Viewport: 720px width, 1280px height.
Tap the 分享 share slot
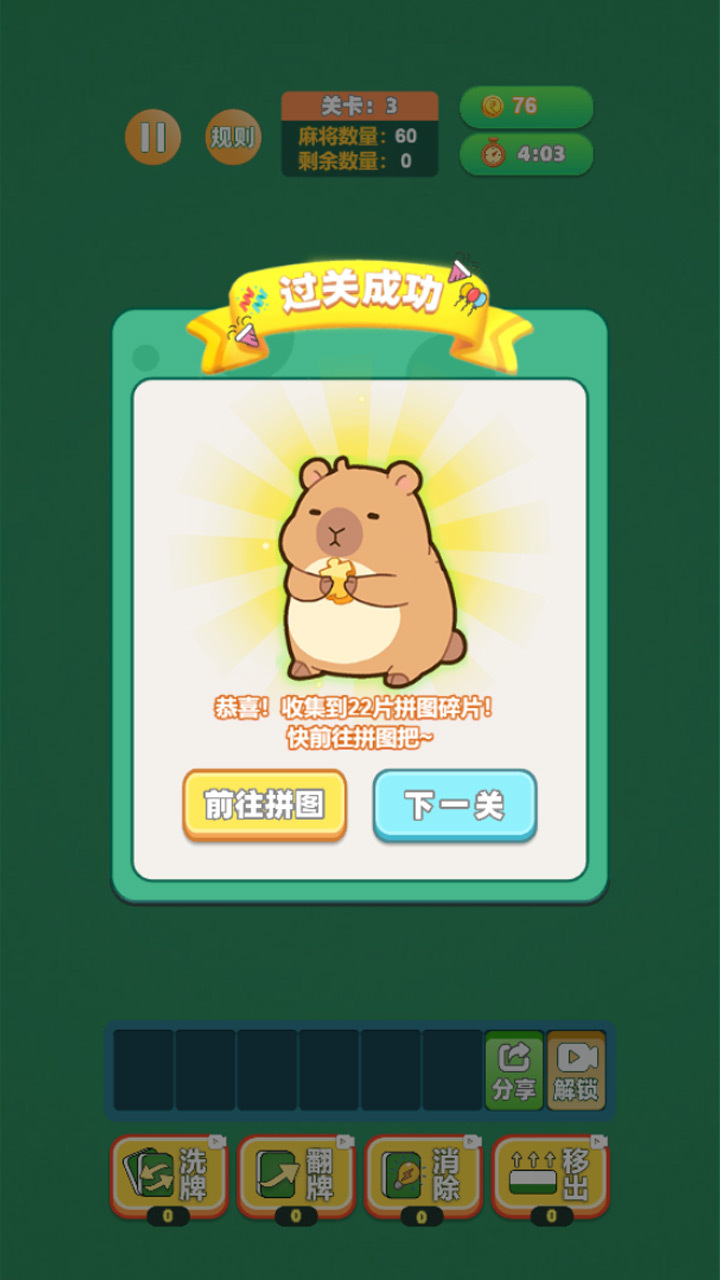(514, 1070)
